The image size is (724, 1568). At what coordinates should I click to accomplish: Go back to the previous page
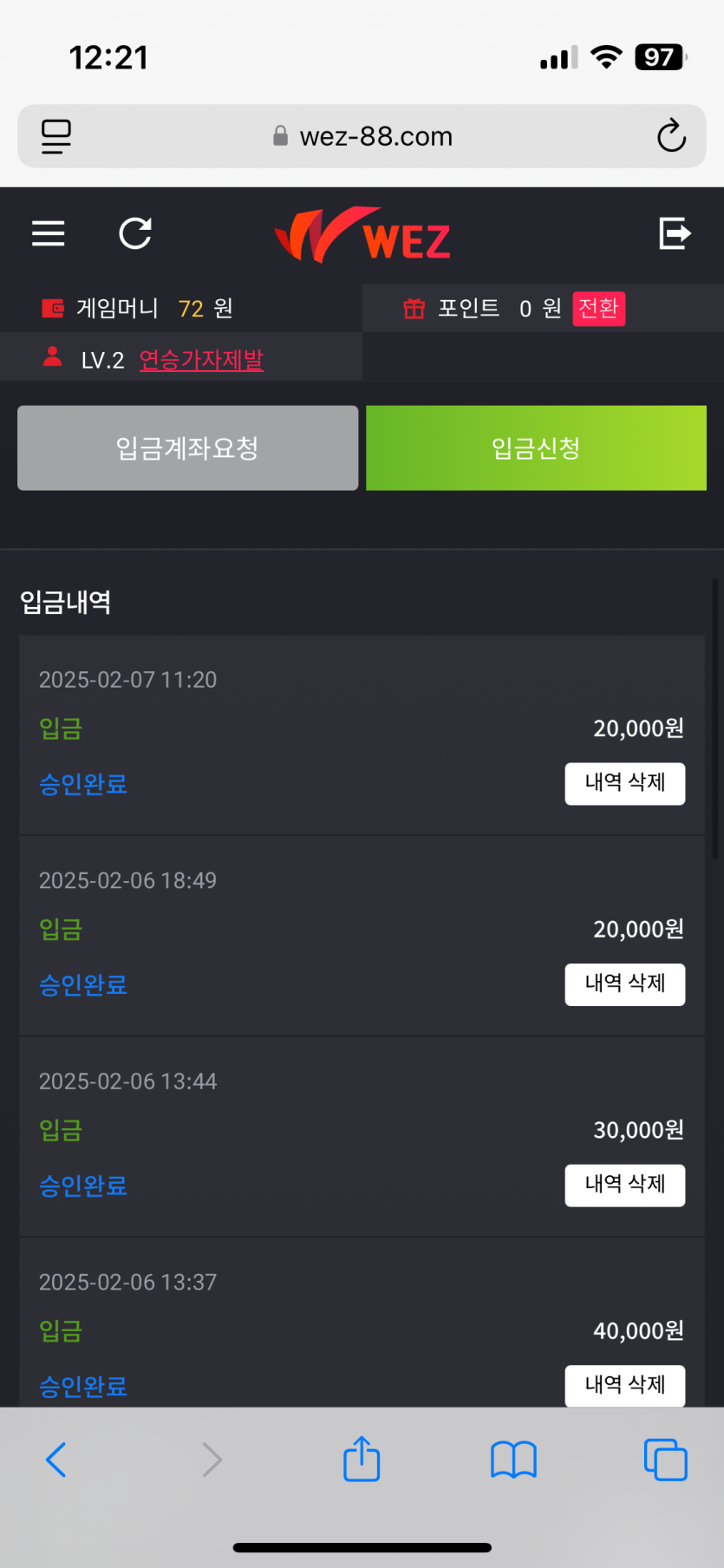coord(56,1460)
